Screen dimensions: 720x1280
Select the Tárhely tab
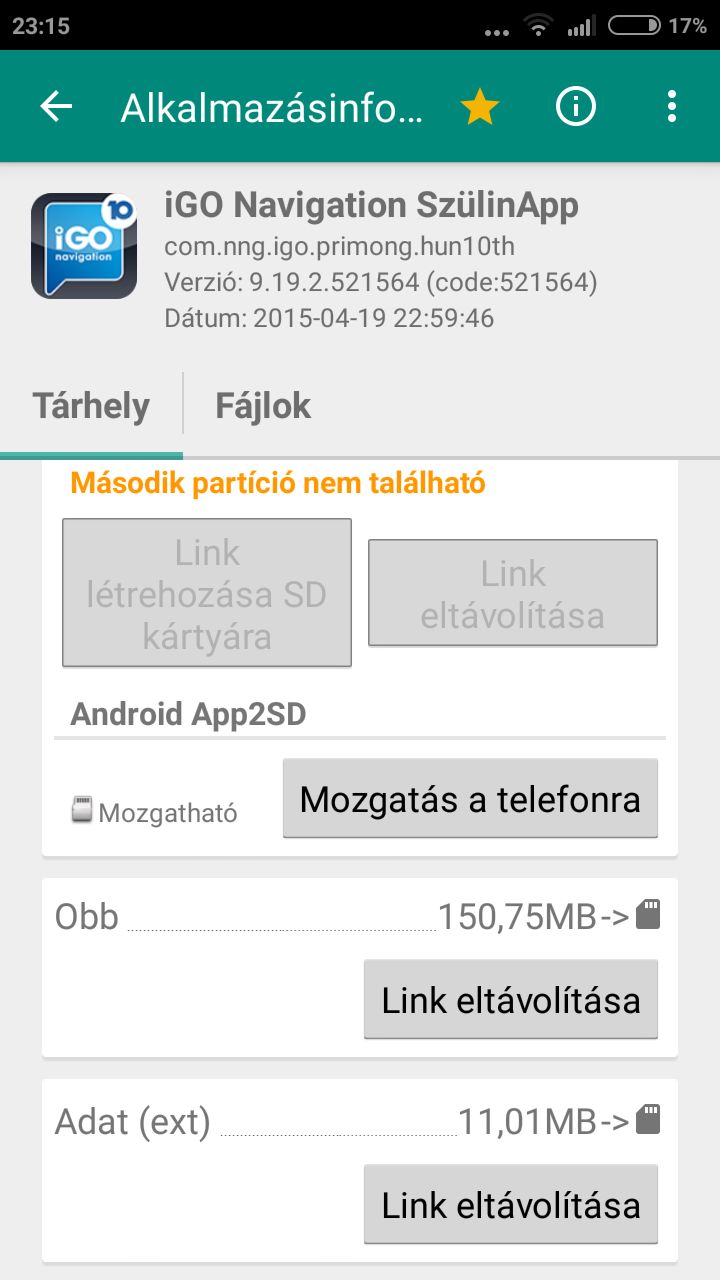click(91, 406)
